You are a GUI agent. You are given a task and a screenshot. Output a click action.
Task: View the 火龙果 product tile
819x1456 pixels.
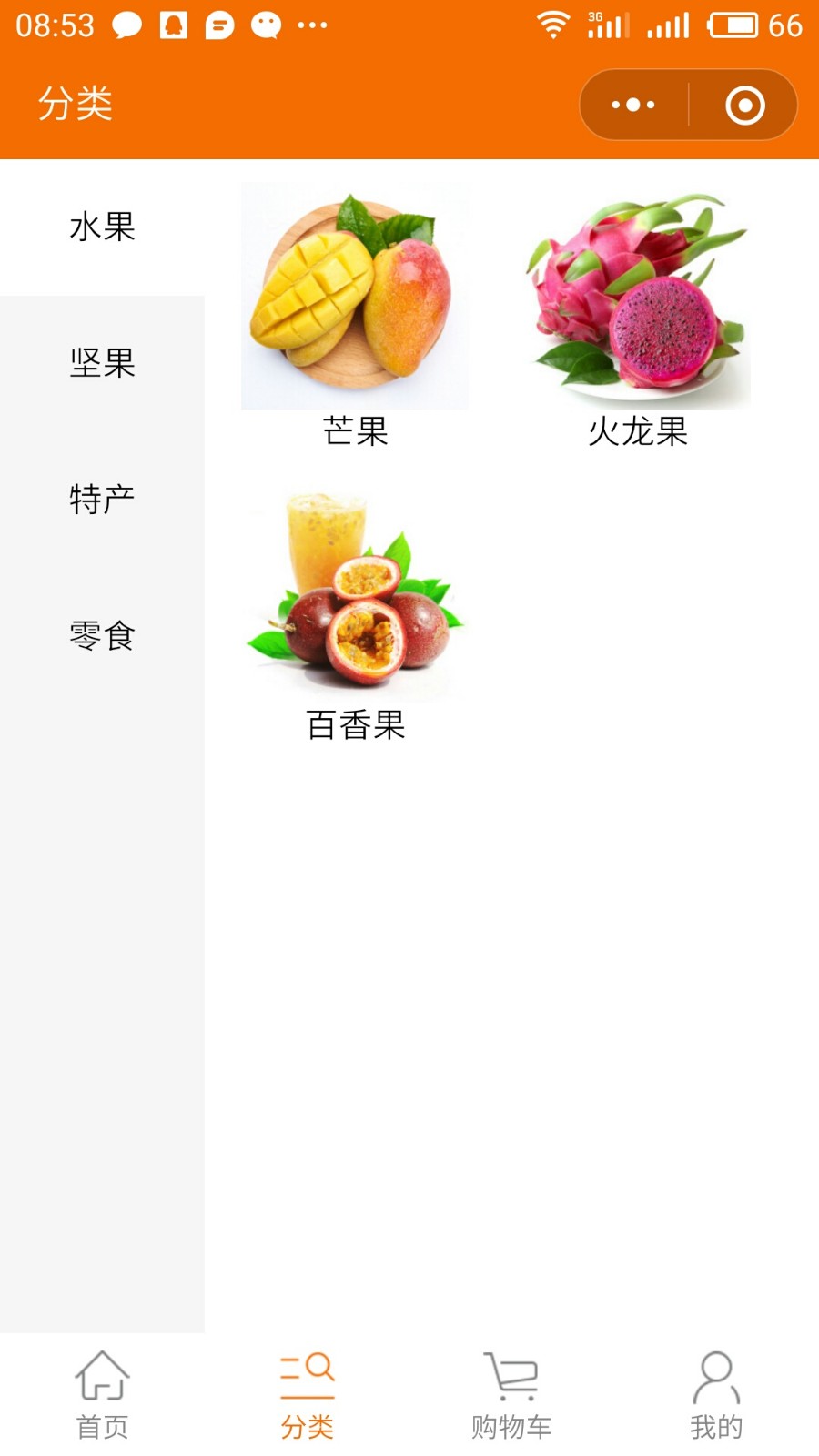pos(637,316)
